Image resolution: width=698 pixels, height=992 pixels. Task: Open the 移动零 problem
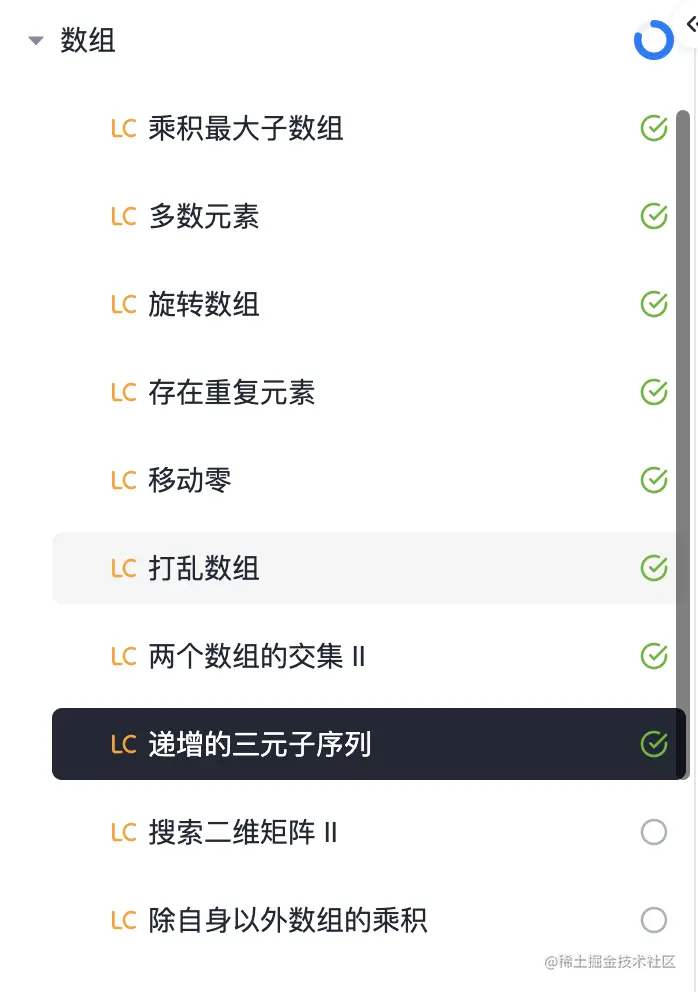[190, 480]
